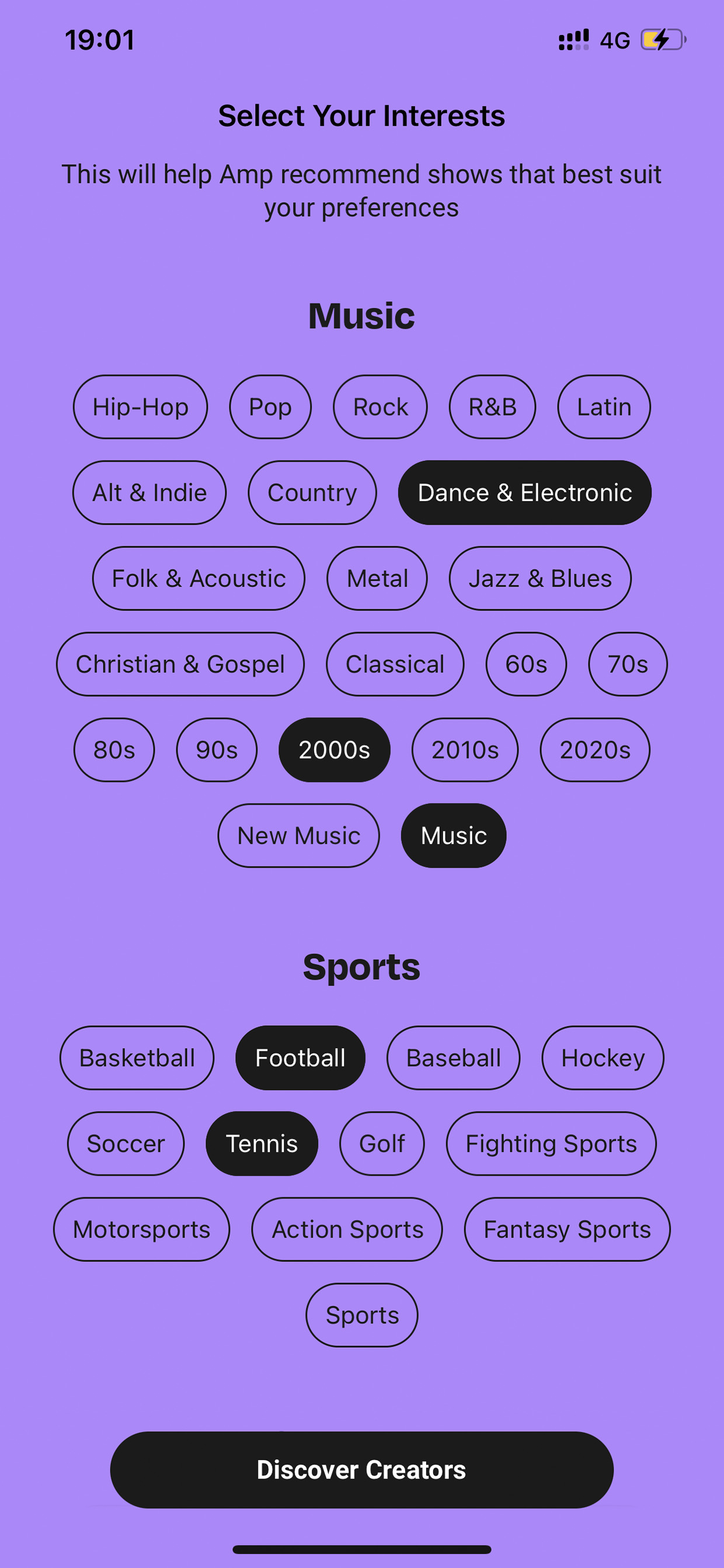Pick the Country genre chip
Image resolution: width=724 pixels, height=1568 pixels.
(x=312, y=492)
